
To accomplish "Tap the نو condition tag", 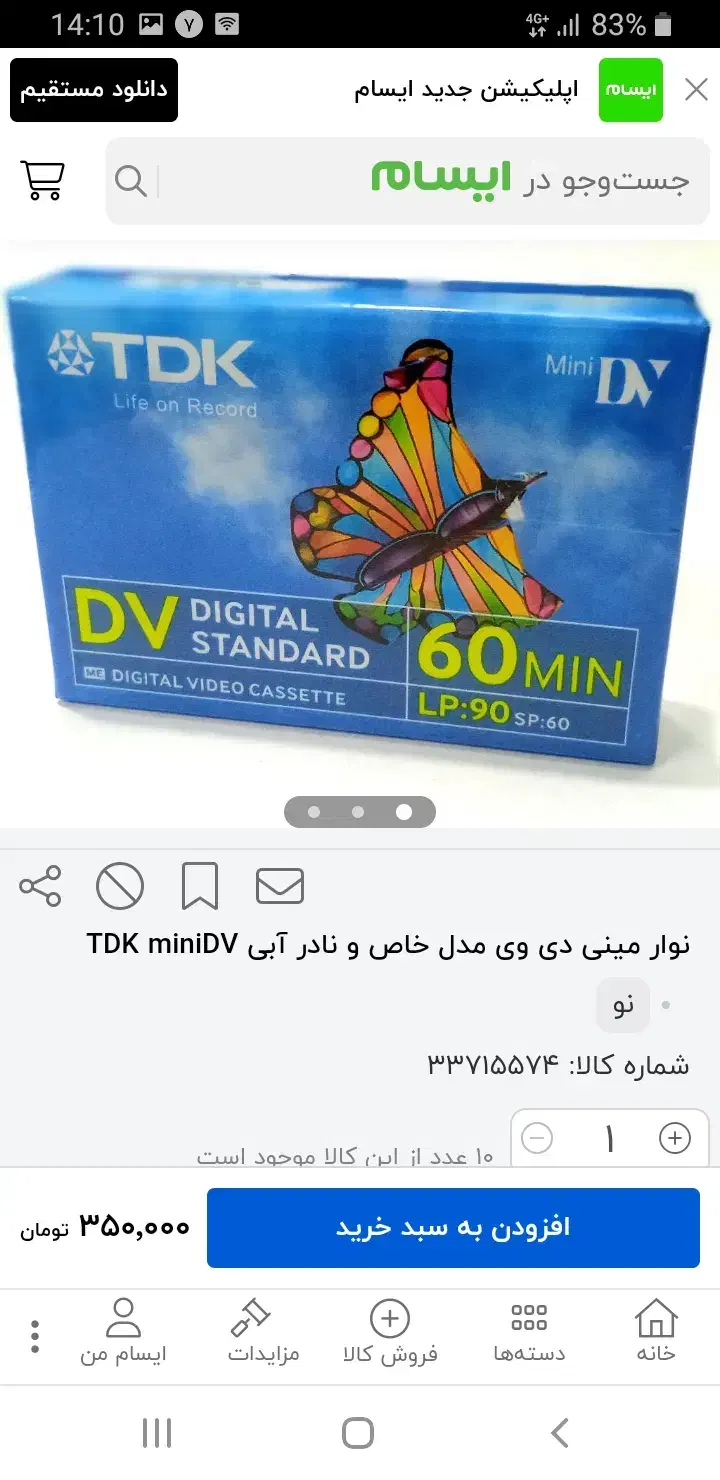I will pos(622,1004).
